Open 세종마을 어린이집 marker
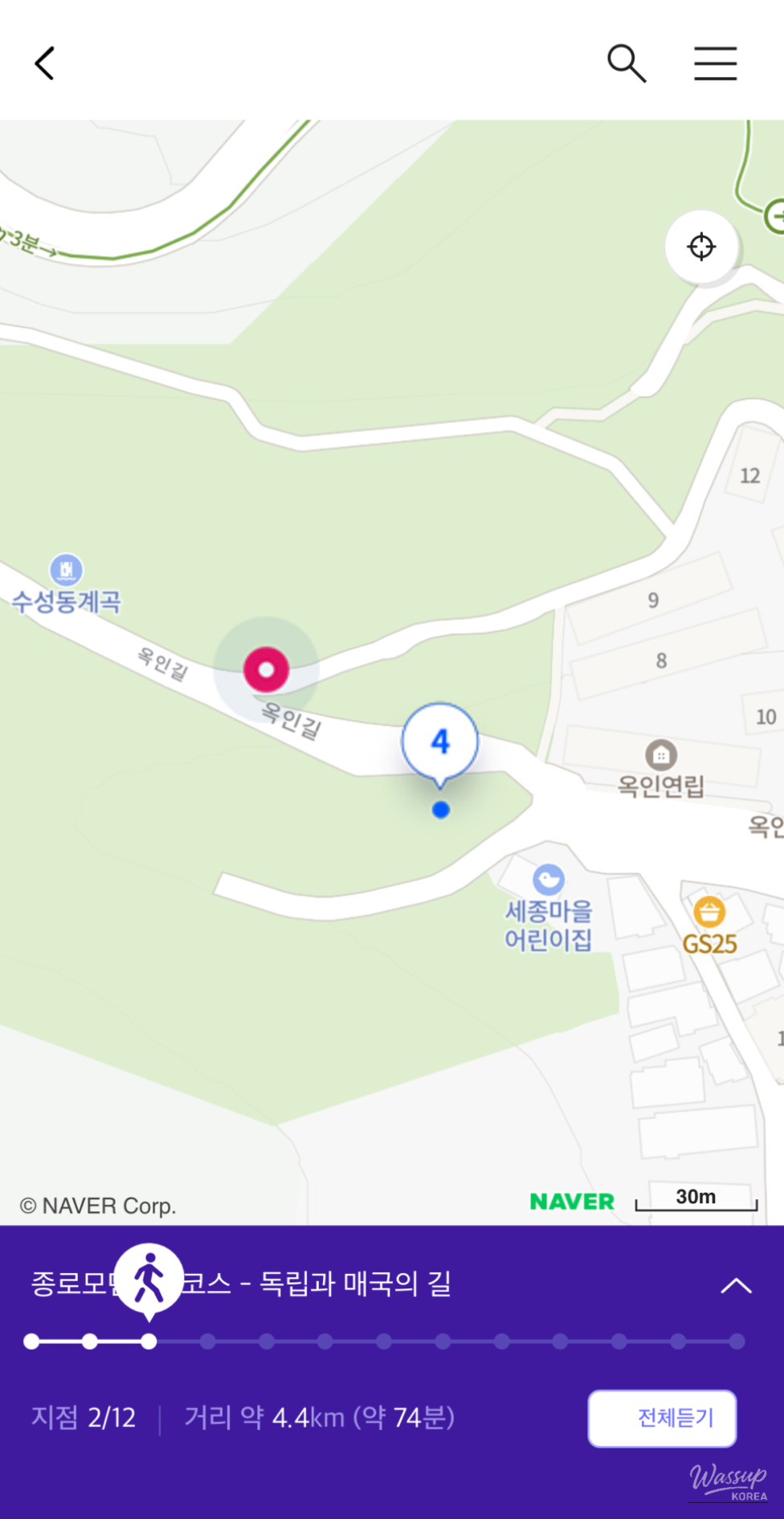The height and width of the screenshot is (1519, 784). pyautogui.click(x=549, y=880)
